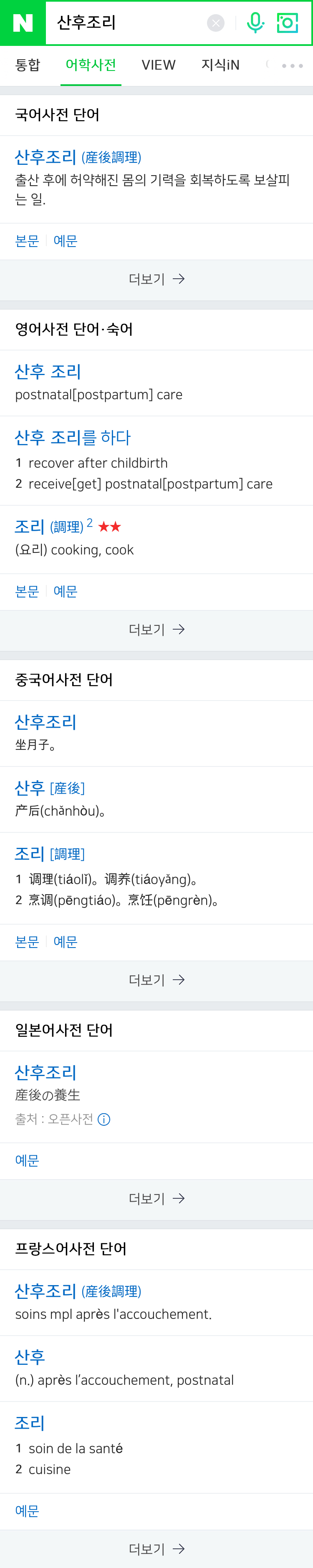This screenshot has width=313, height=1568.
Task: Select 예문 under 영어사전 section
Action: click(x=65, y=592)
